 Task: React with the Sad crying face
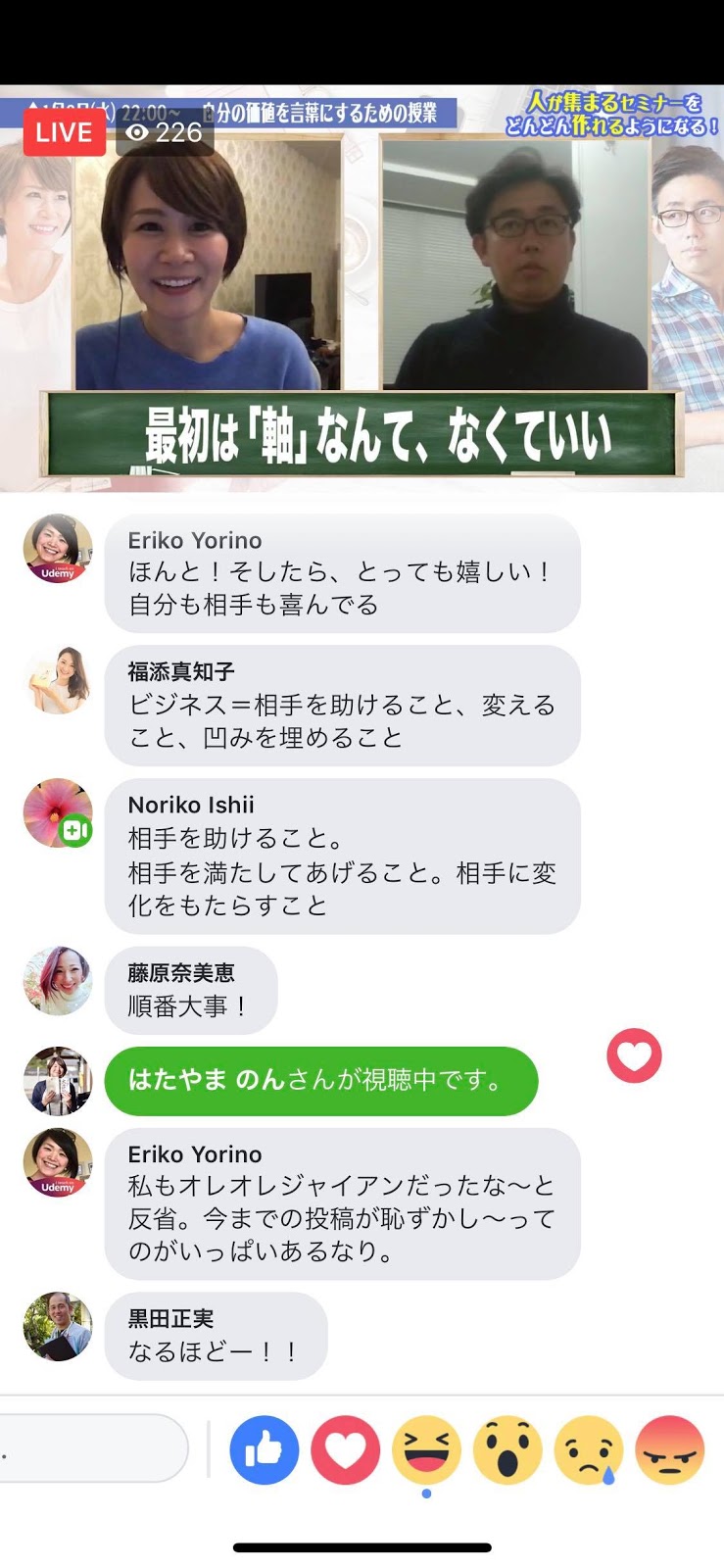click(589, 1449)
